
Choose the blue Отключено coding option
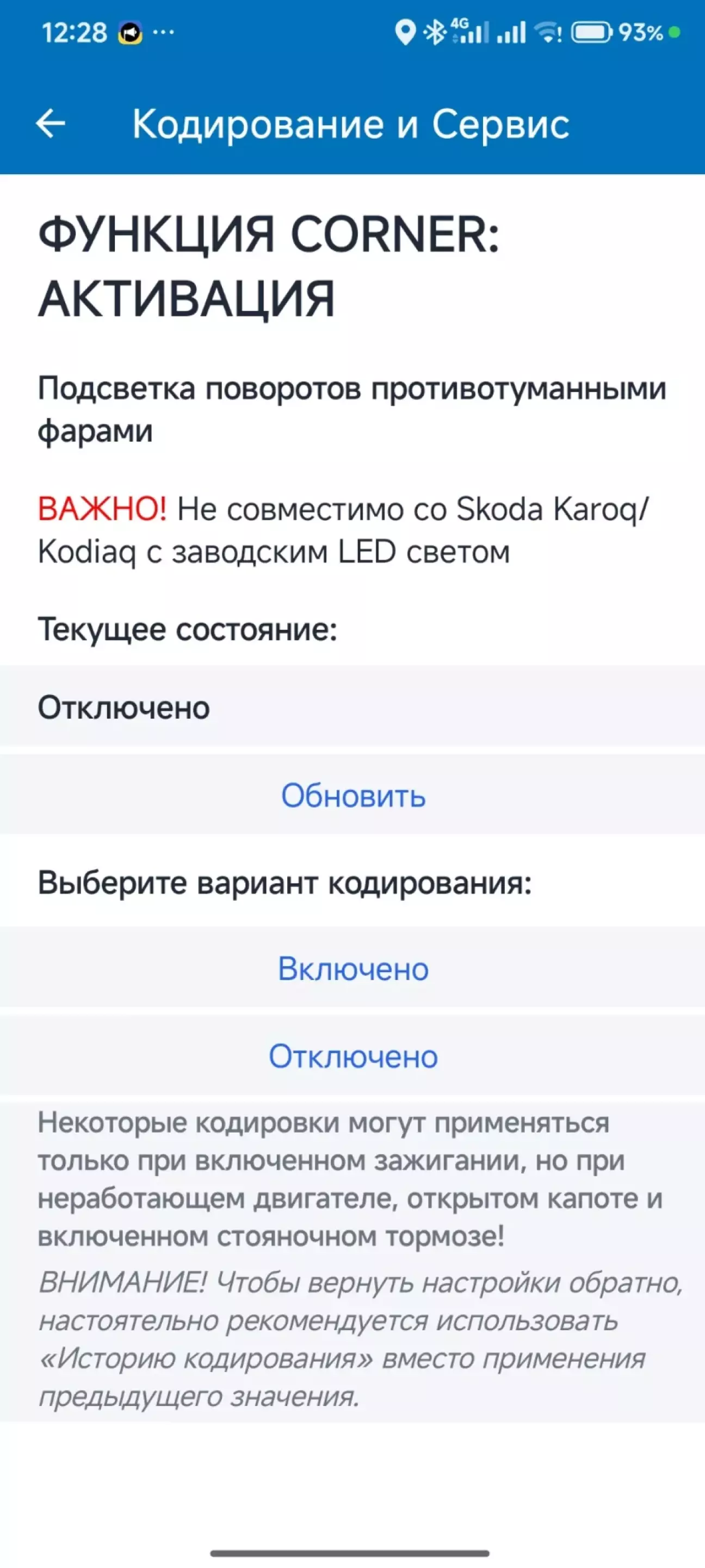353,1055
